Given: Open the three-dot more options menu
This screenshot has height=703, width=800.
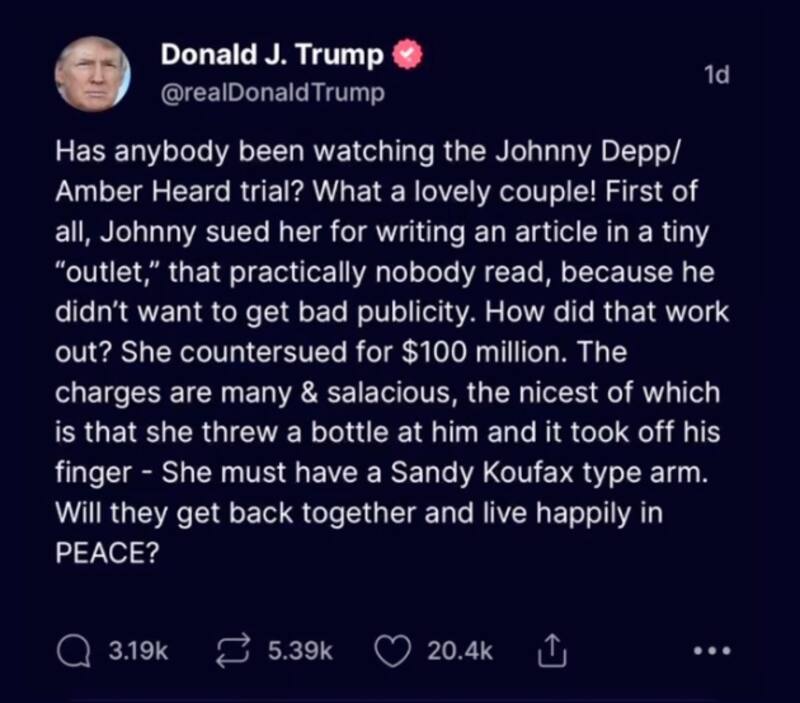Looking at the screenshot, I should click(x=713, y=651).
